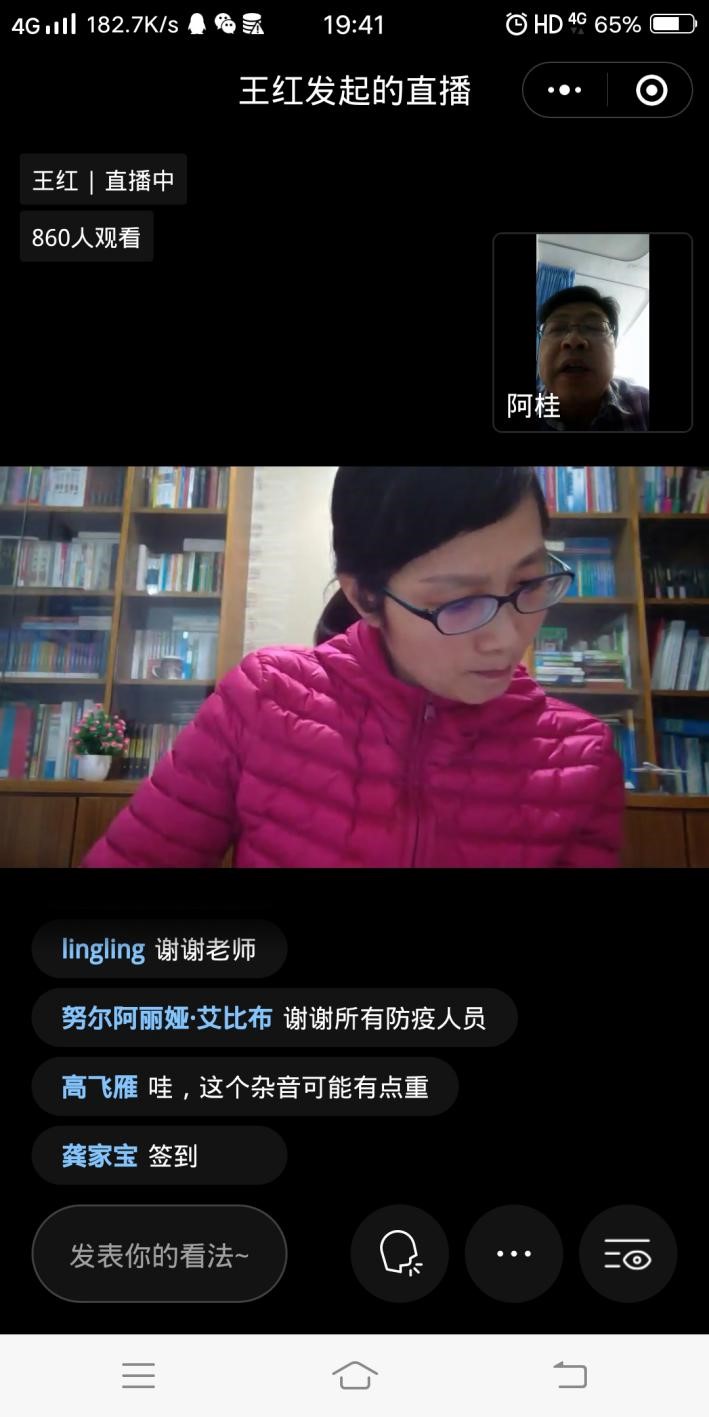Screen dimensions: 709x1417
Task: Toggle the comments visibility eye icon
Action: (627, 1254)
